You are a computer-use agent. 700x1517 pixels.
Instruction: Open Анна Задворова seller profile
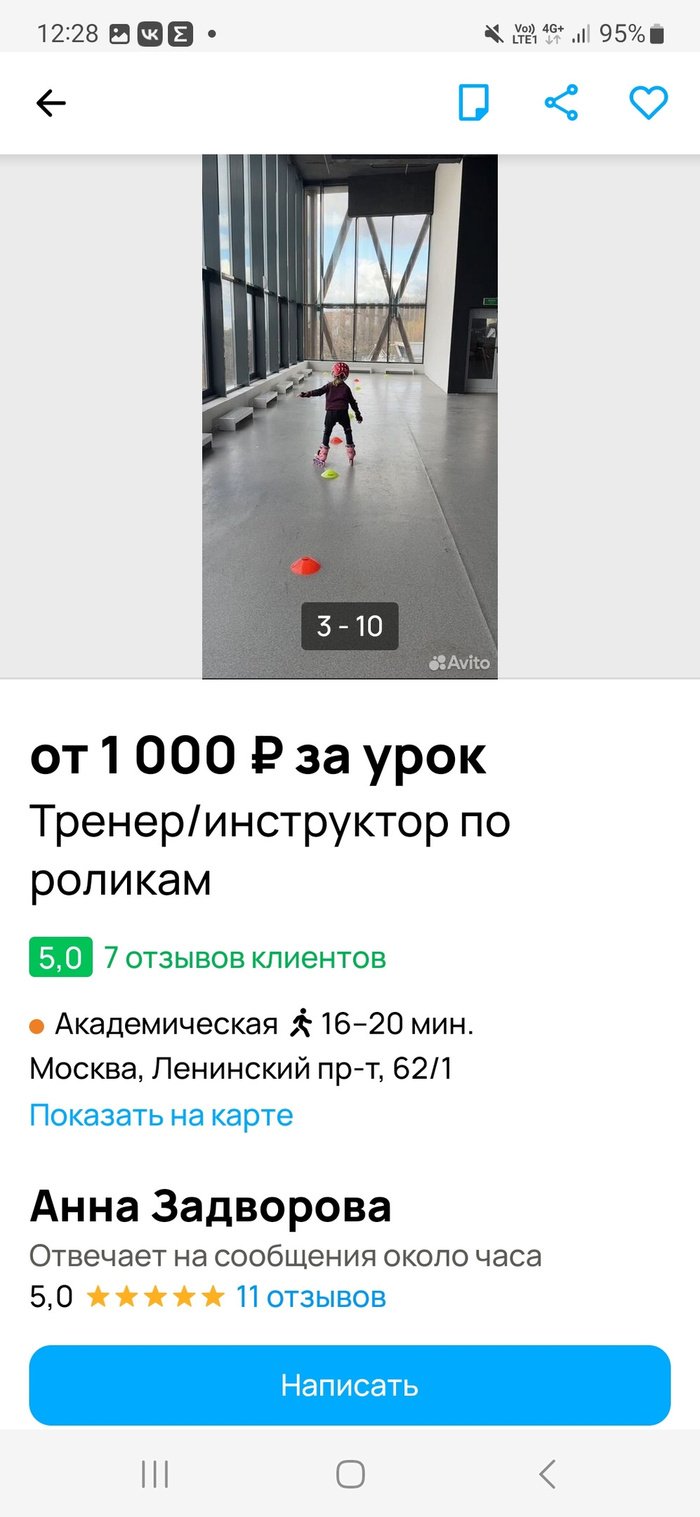coord(210,1207)
